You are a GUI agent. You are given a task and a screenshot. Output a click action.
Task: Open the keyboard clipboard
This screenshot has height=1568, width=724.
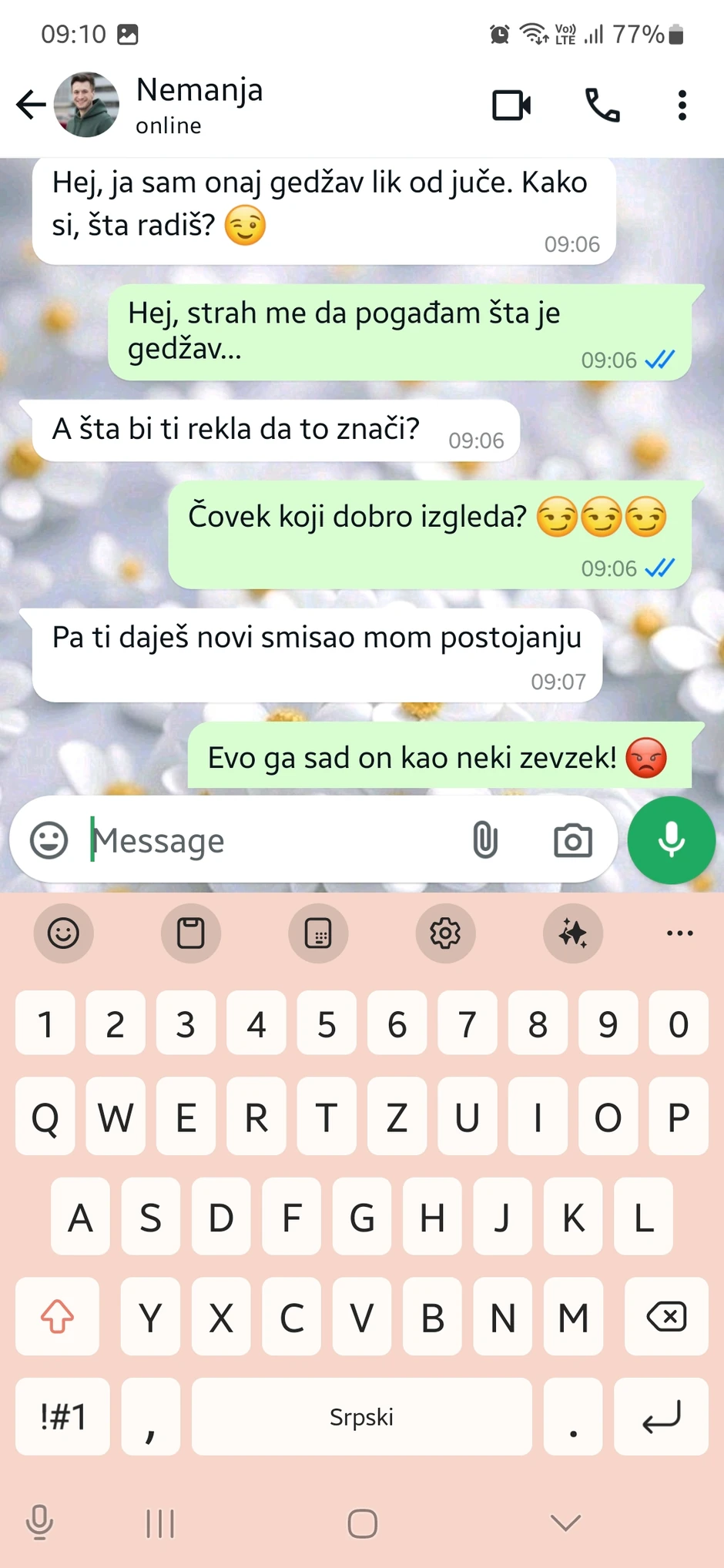191,933
